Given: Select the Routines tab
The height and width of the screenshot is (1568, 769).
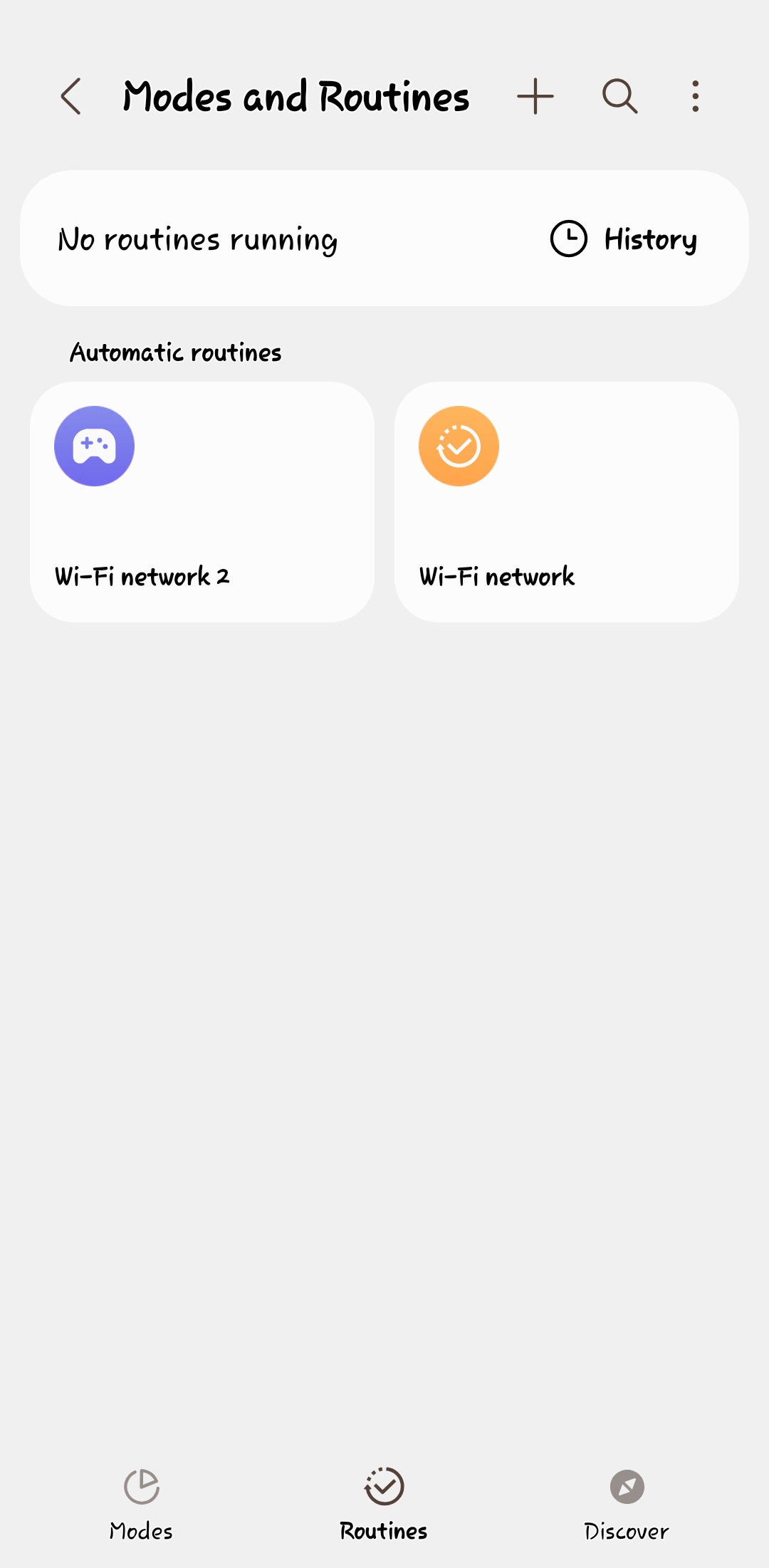Looking at the screenshot, I should 384,1500.
